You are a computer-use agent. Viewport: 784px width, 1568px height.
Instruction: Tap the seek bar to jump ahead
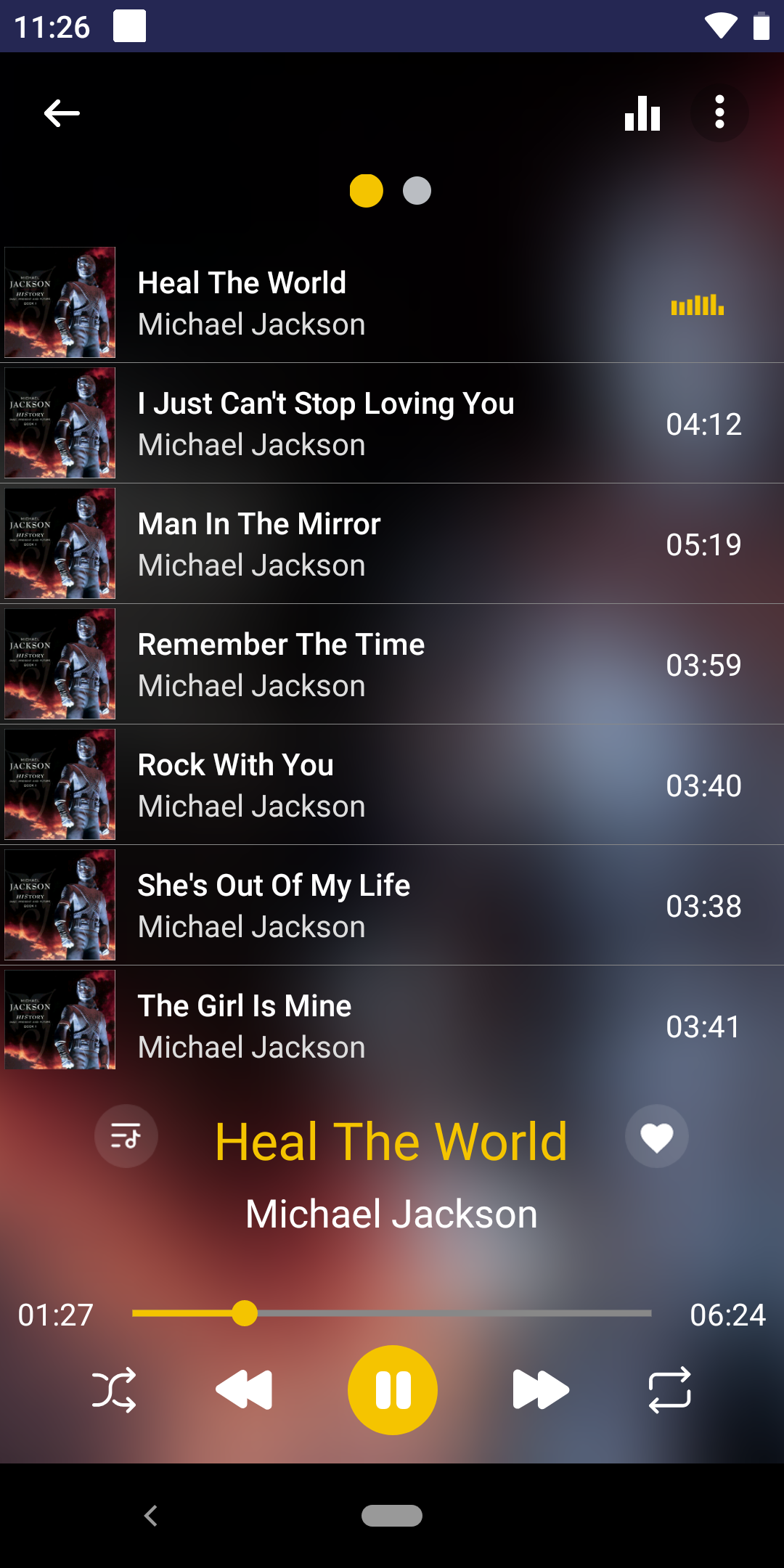click(392, 1313)
